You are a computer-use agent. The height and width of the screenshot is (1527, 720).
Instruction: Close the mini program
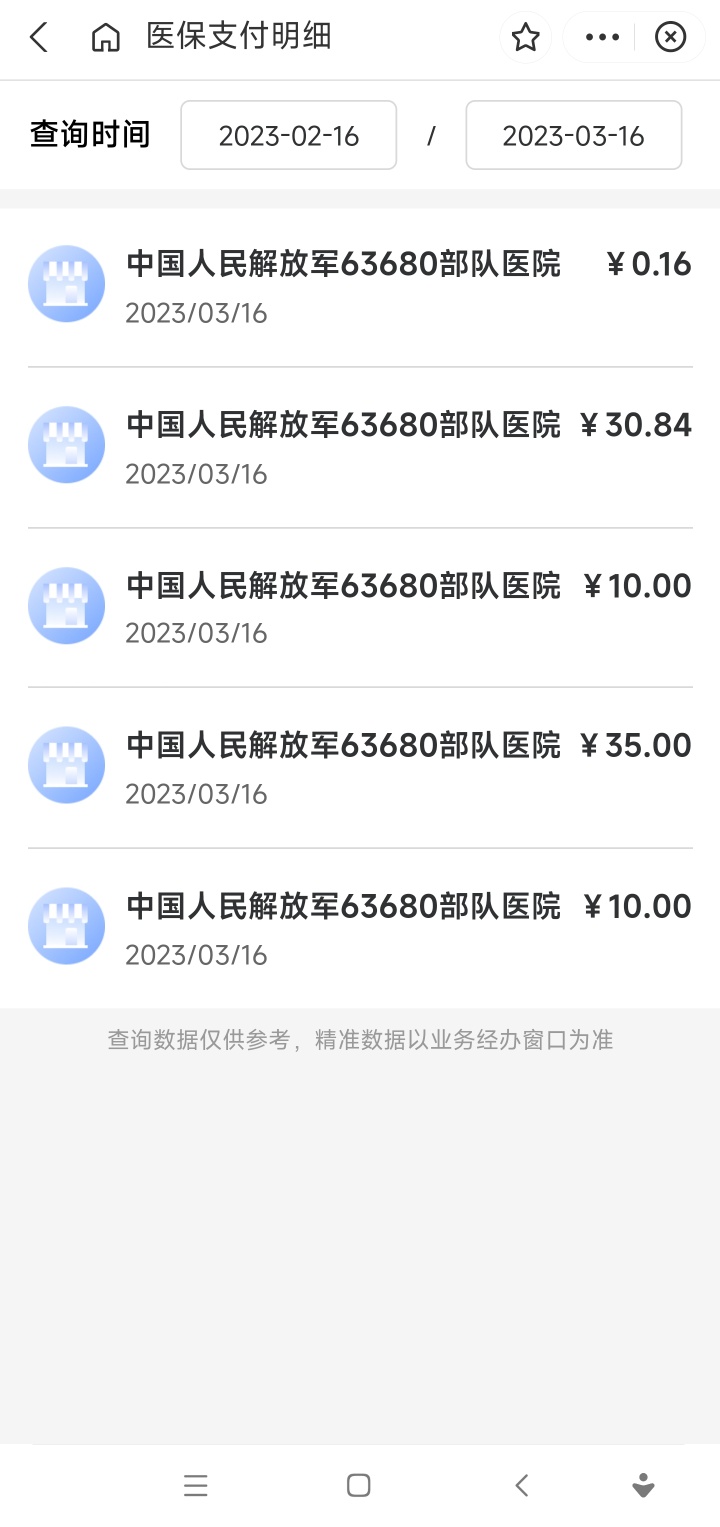(670, 38)
